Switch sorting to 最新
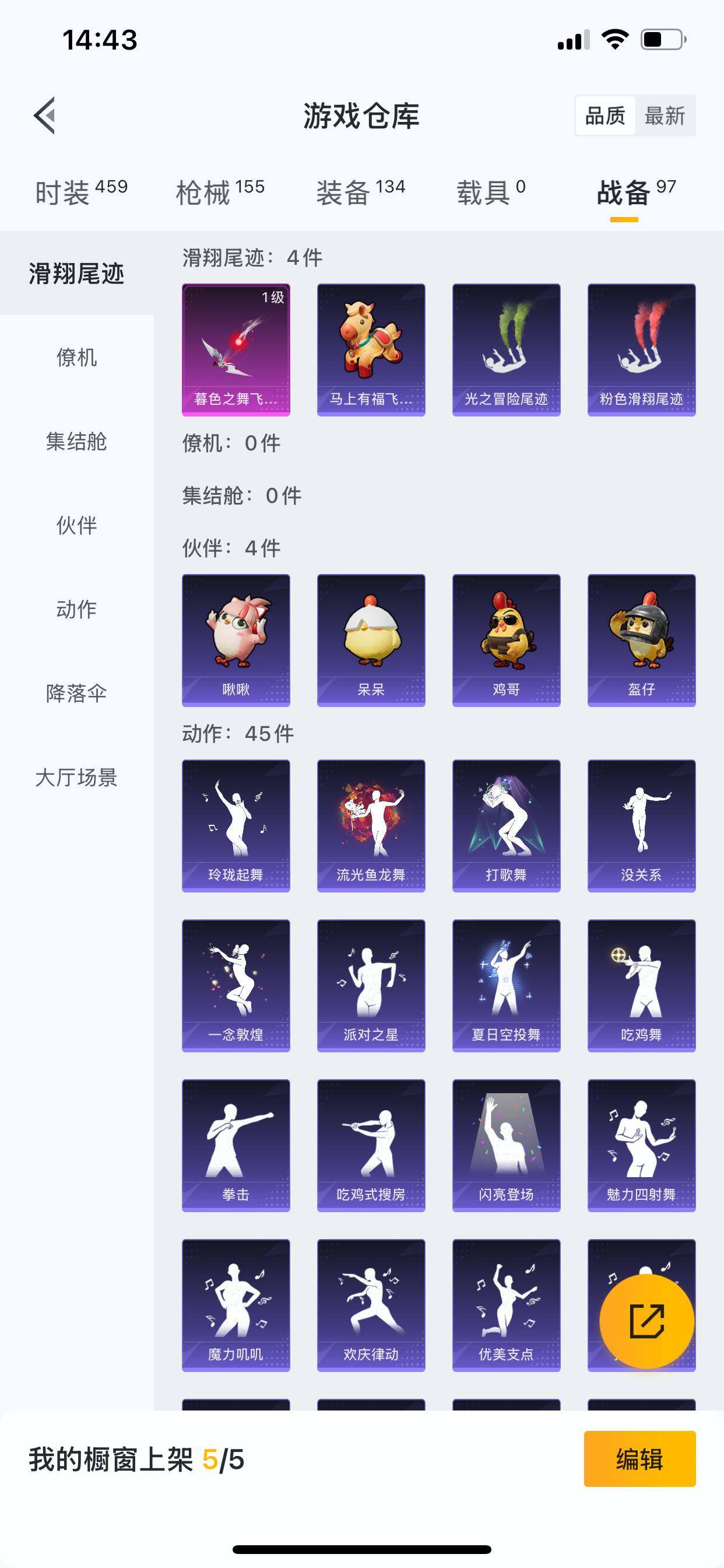 (x=665, y=114)
